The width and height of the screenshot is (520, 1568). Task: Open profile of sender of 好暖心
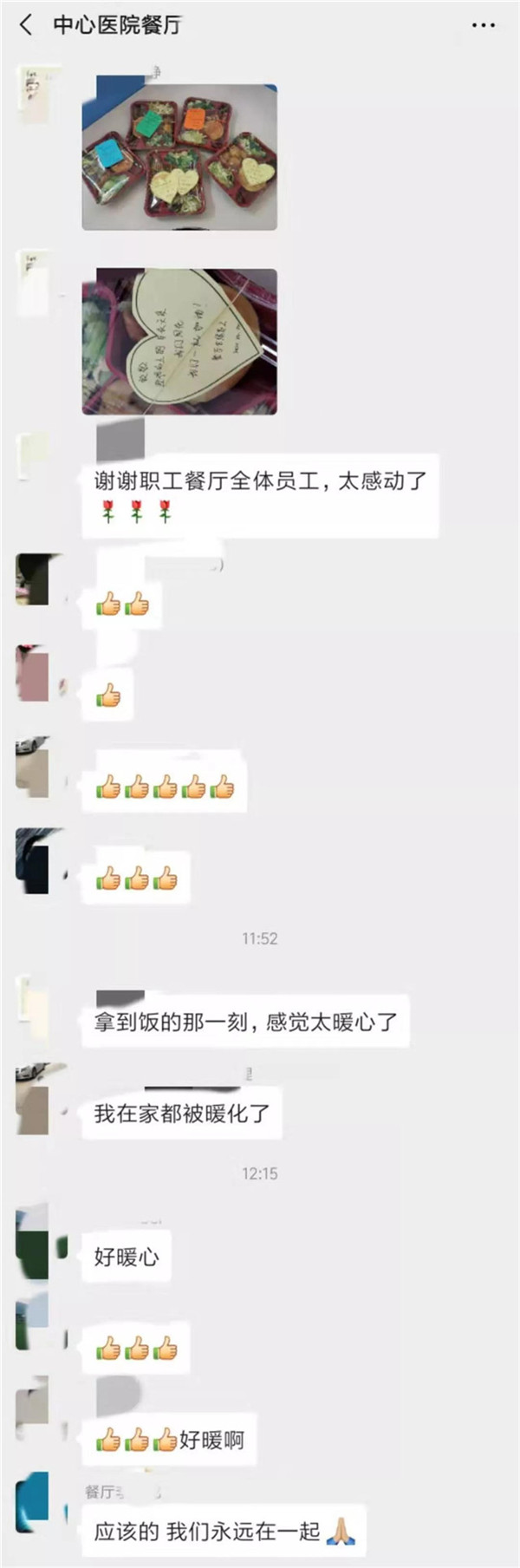tap(33, 1241)
